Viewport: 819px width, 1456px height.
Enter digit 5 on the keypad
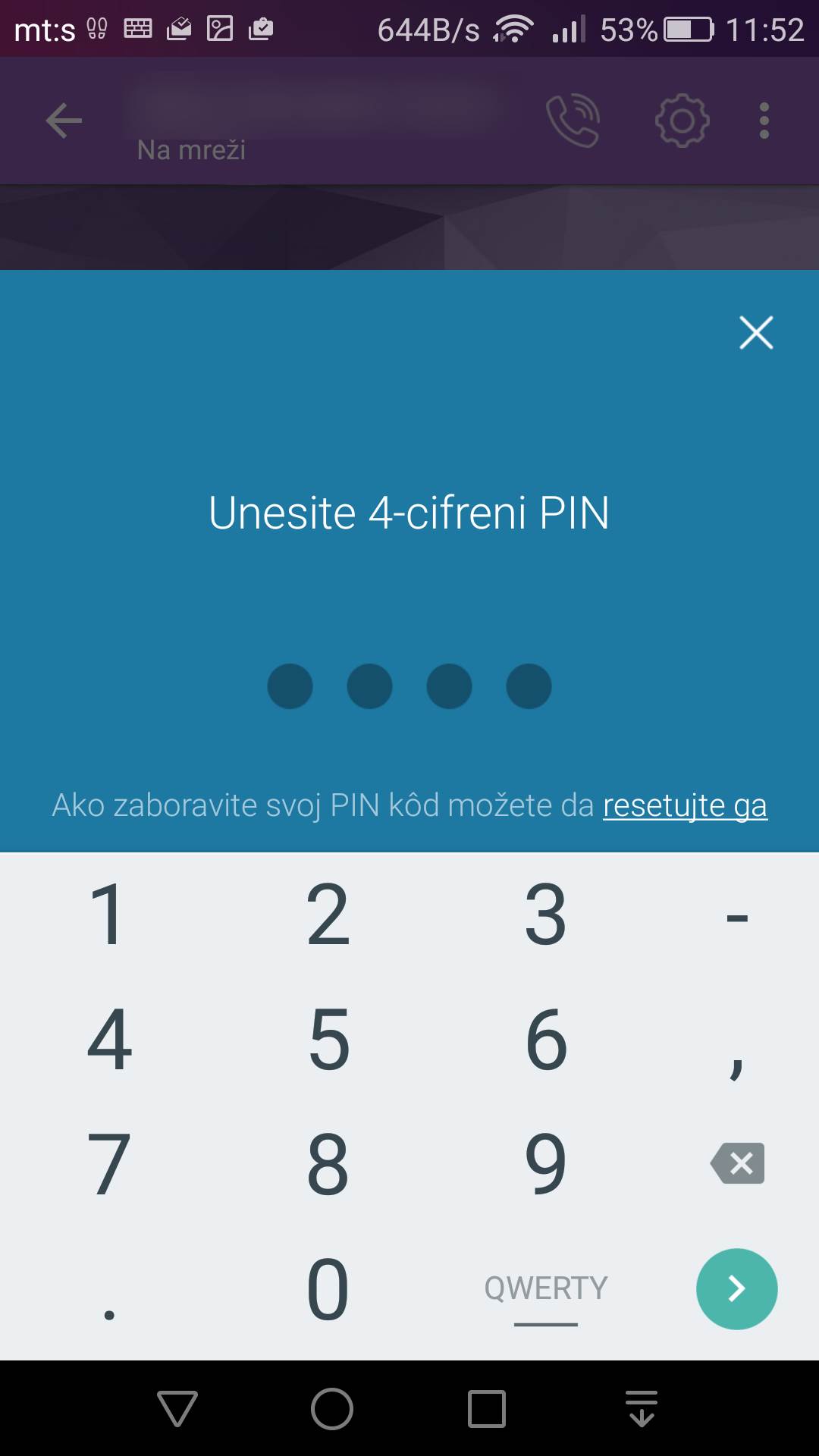point(328,1039)
